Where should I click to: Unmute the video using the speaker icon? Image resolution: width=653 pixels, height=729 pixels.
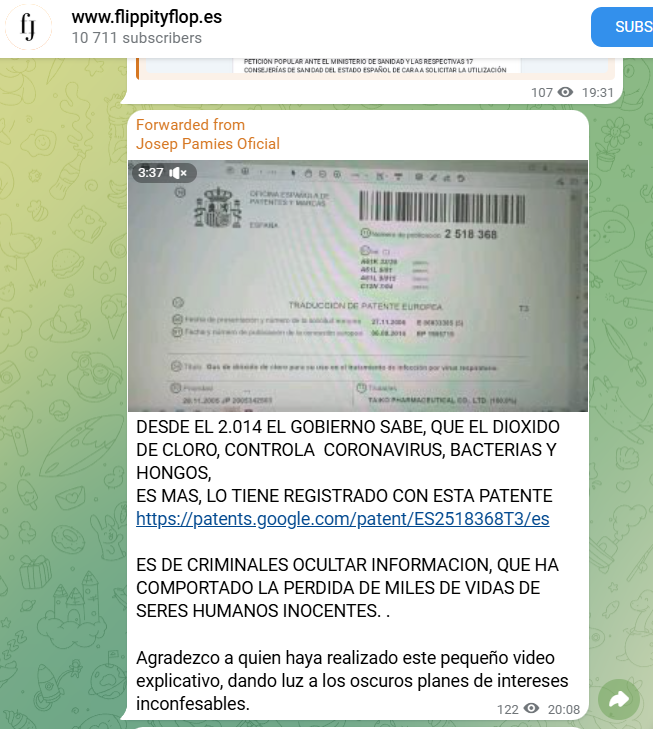(179, 173)
